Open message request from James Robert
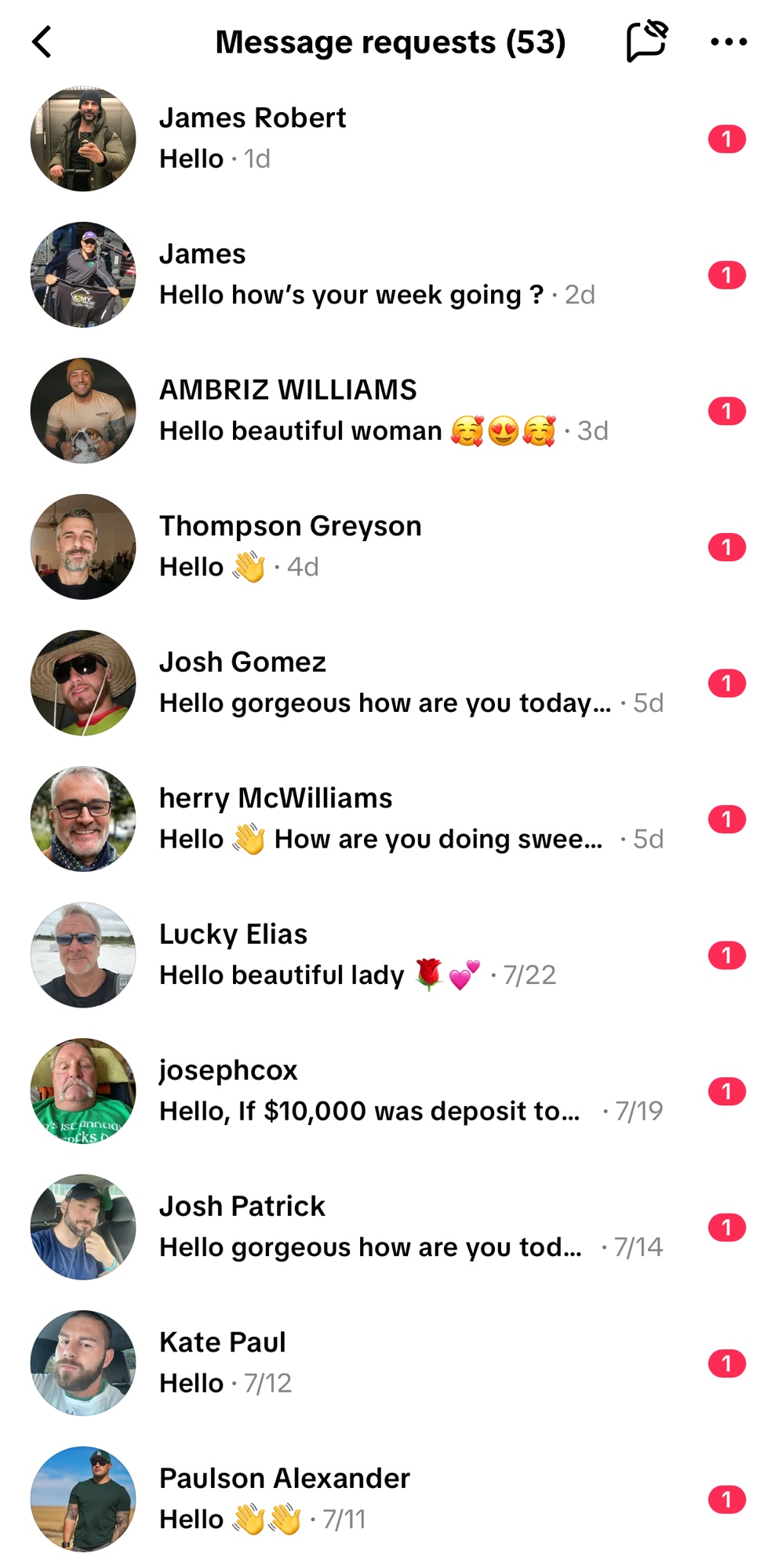782x1568 pixels. pos(391,139)
